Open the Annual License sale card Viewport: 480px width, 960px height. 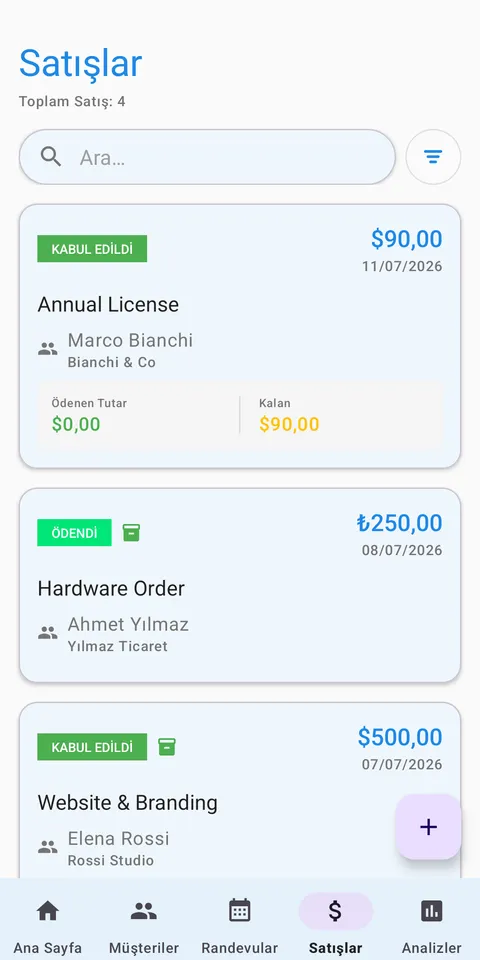[x=240, y=336]
